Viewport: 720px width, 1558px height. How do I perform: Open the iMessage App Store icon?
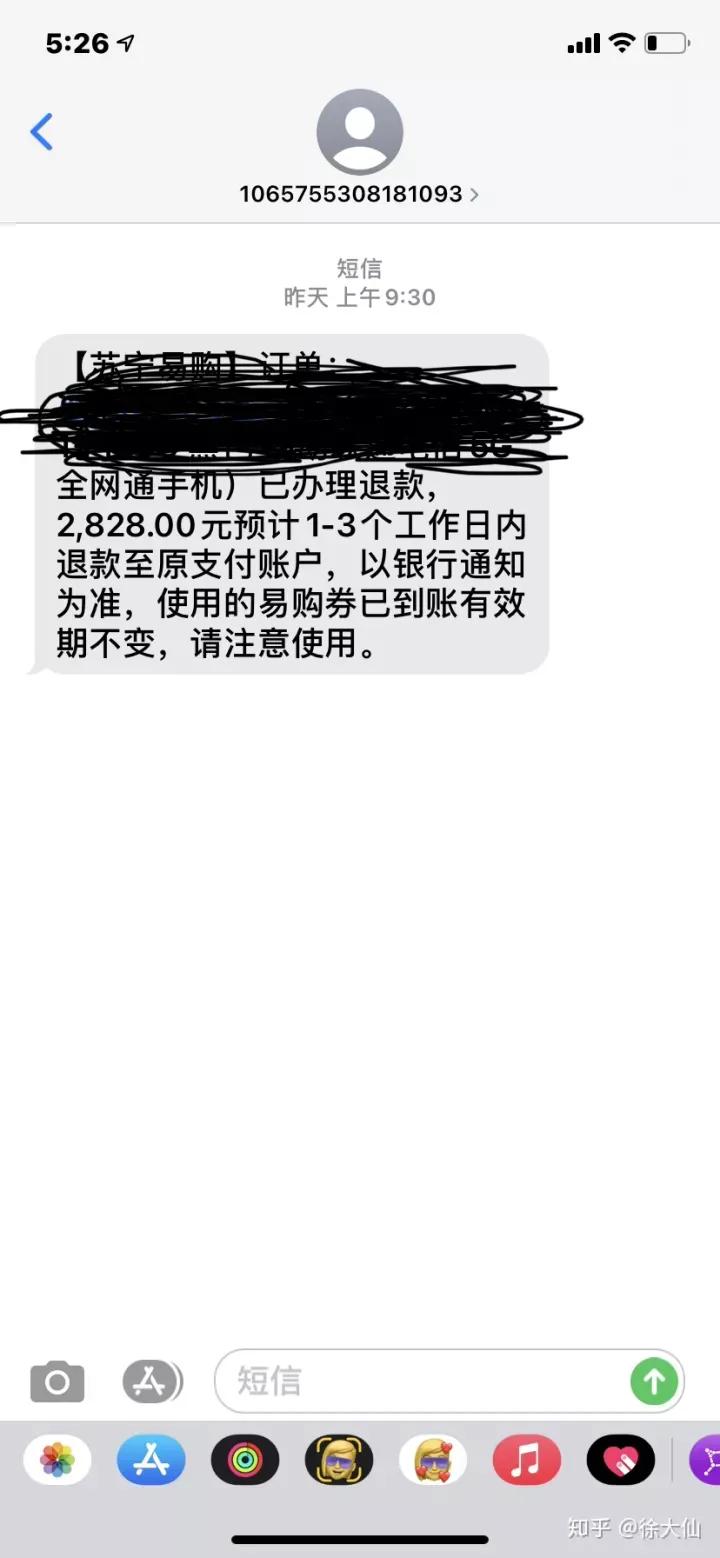pos(152,1381)
